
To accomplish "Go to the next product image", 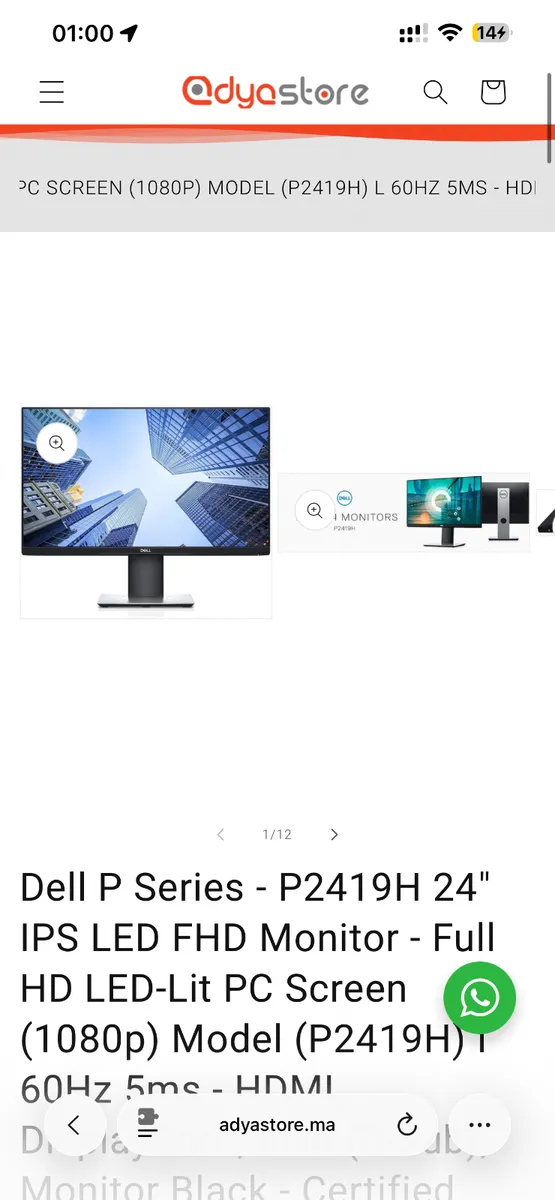I will pyautogui.click(x=334, y=834).
